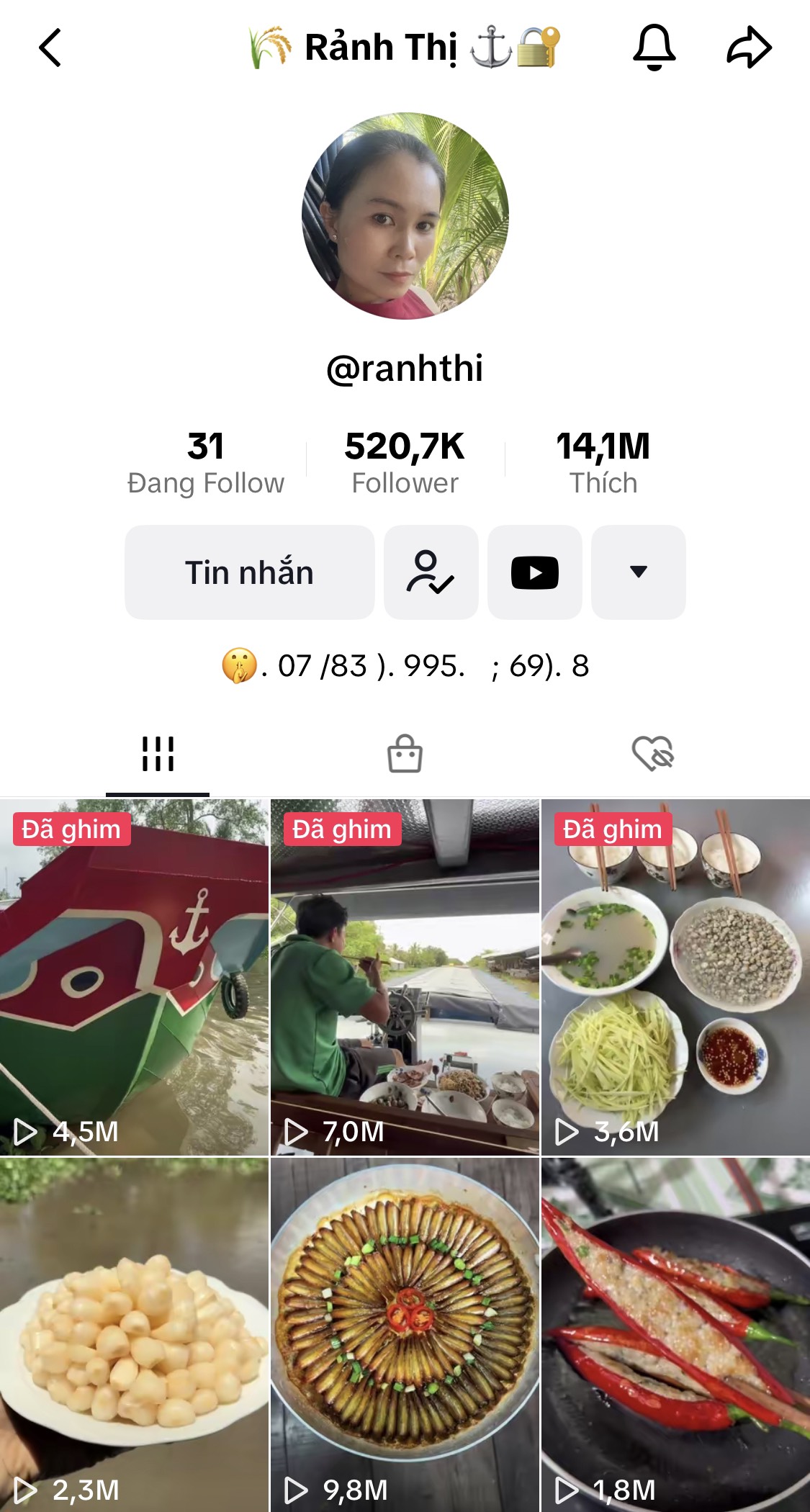Open the following status button
Viewport: 810px width, 1512px height.
pos(431,572)
